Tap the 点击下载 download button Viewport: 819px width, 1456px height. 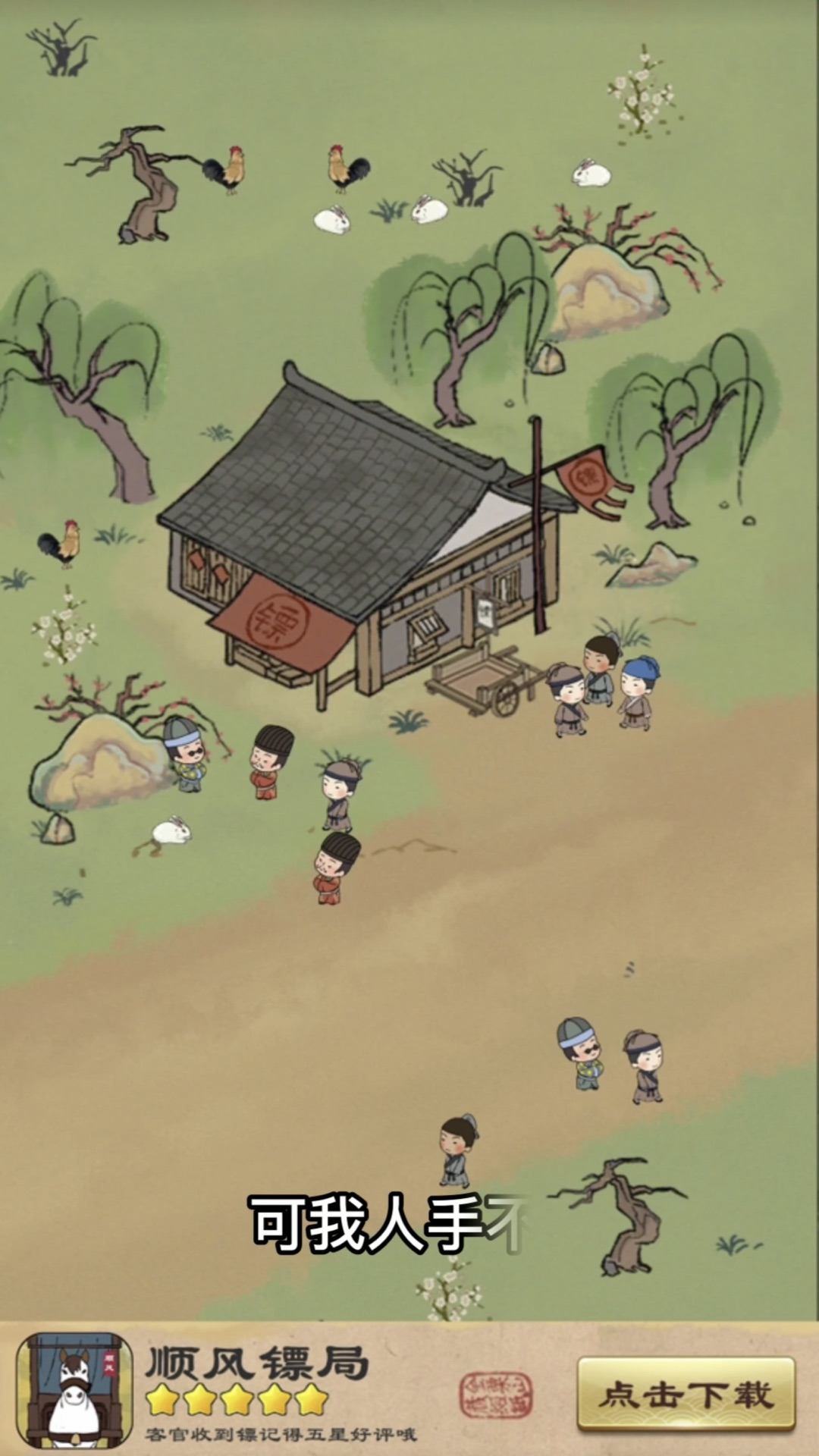coord(686,1395)
